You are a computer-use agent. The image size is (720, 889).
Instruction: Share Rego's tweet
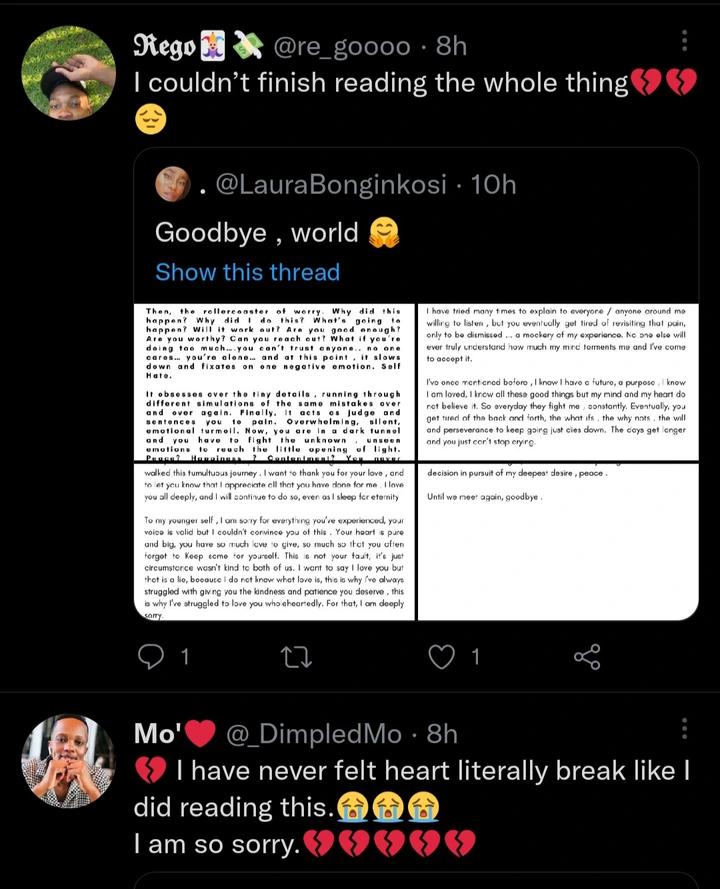(x=587, y=656)
